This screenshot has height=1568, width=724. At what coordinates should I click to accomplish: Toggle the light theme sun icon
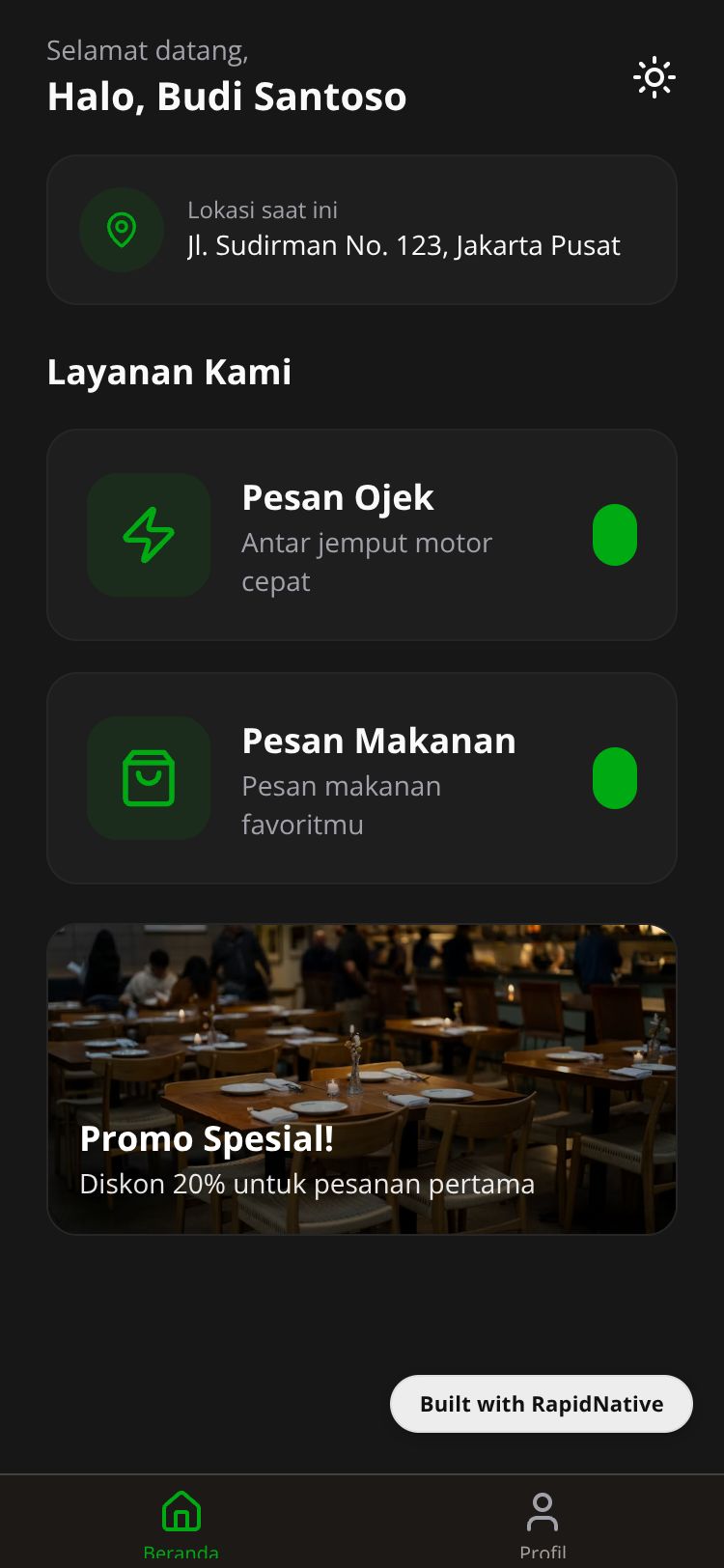(x=654, y=77)
